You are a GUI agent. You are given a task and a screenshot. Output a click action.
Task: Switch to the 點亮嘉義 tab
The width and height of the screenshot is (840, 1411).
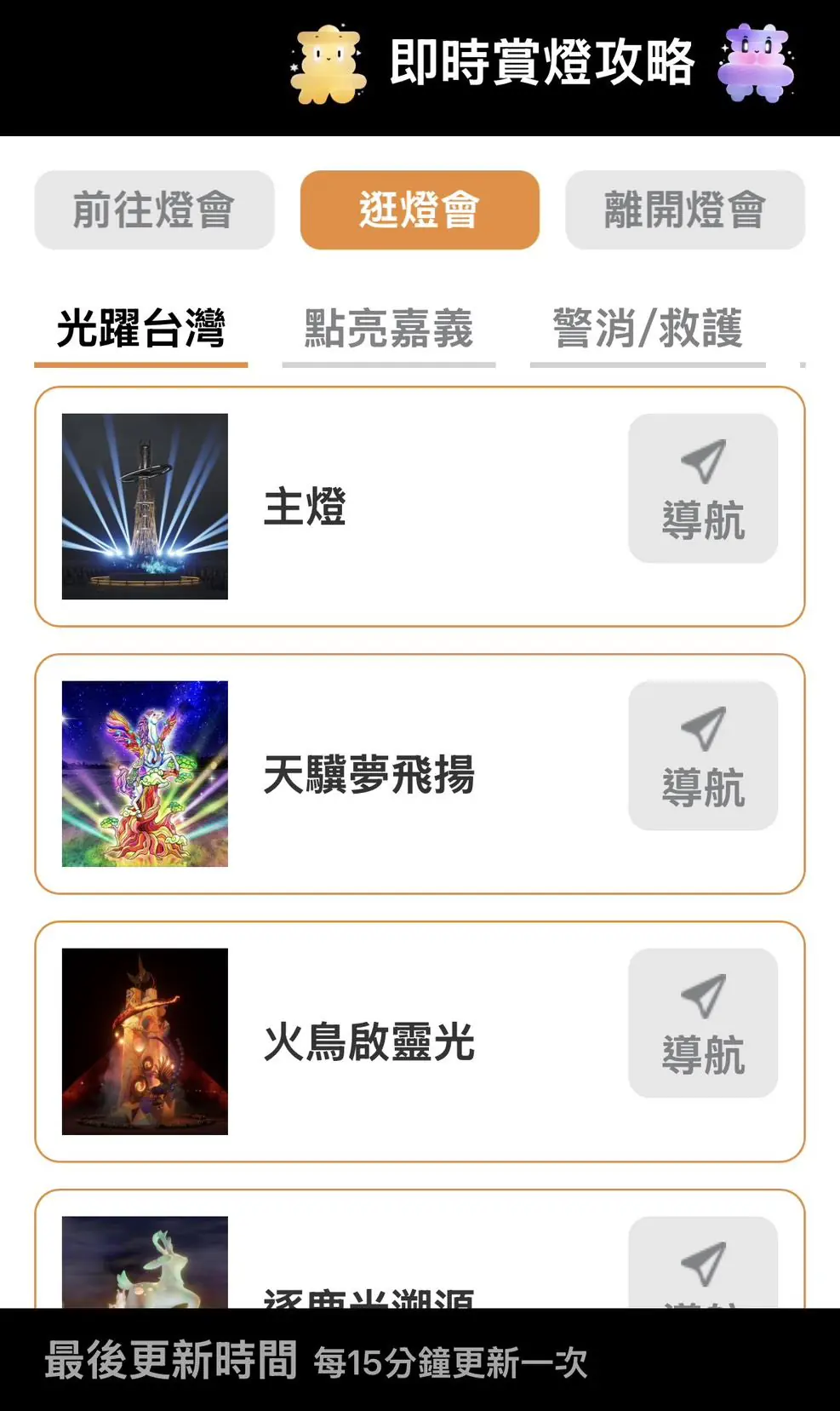pyautogui.click(x=387, y=328)
